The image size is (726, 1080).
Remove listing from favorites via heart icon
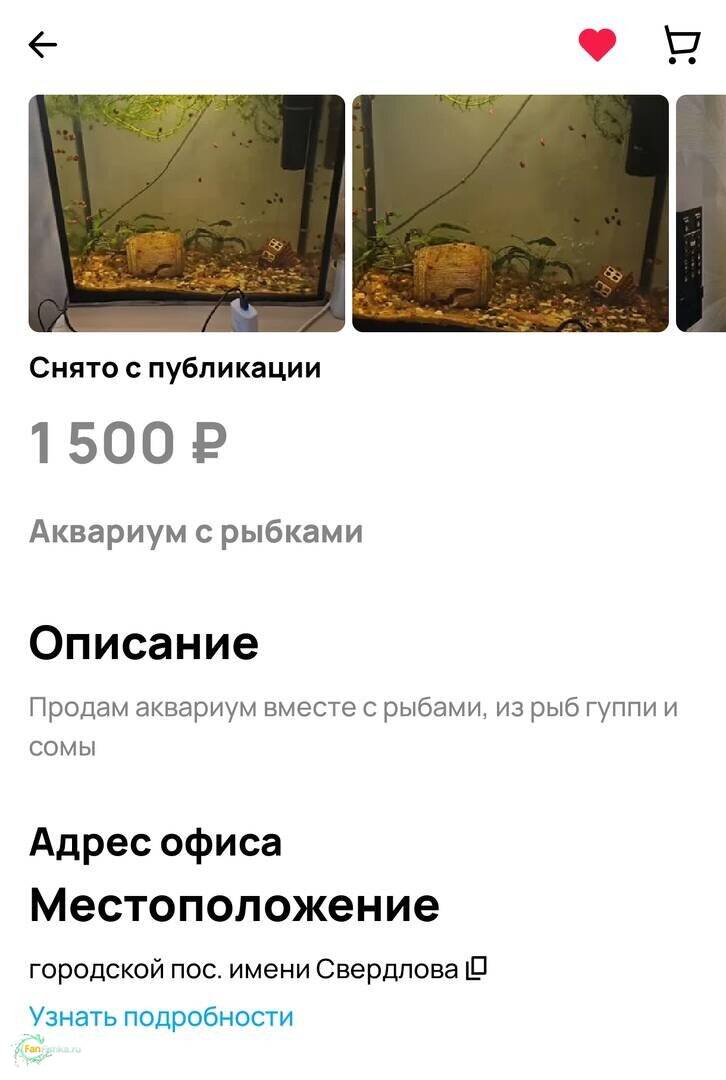pos(597,45)
